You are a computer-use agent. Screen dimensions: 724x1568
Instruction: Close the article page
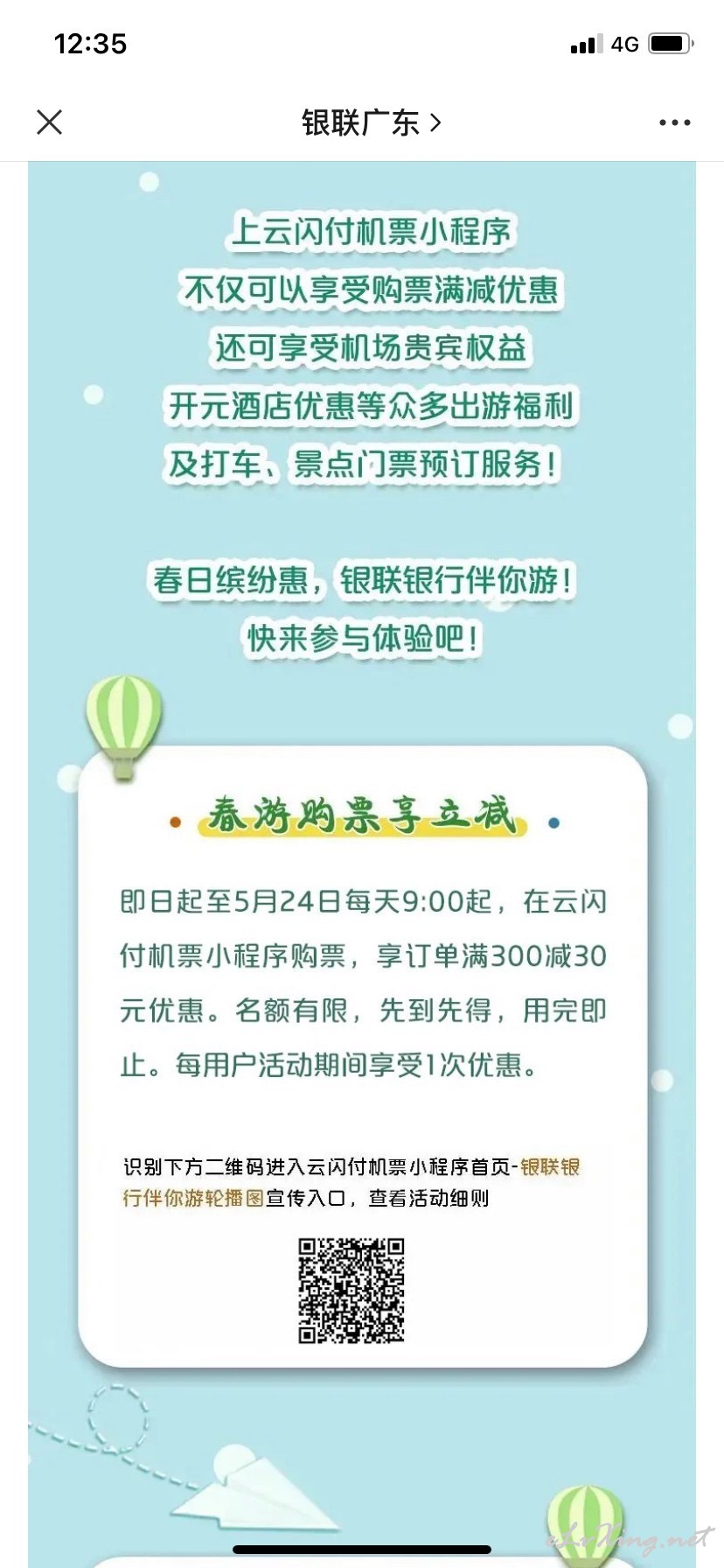click(50, 122)
